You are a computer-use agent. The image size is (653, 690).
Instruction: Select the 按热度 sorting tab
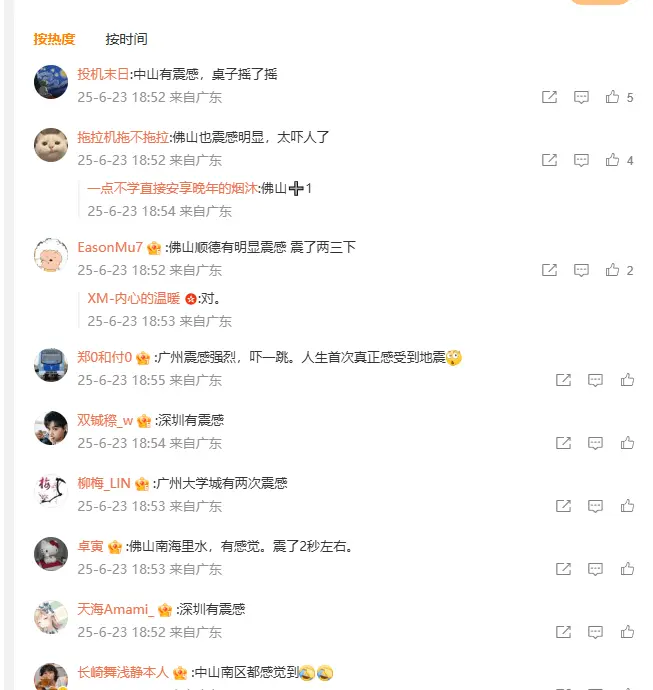(x=54, y=39)
